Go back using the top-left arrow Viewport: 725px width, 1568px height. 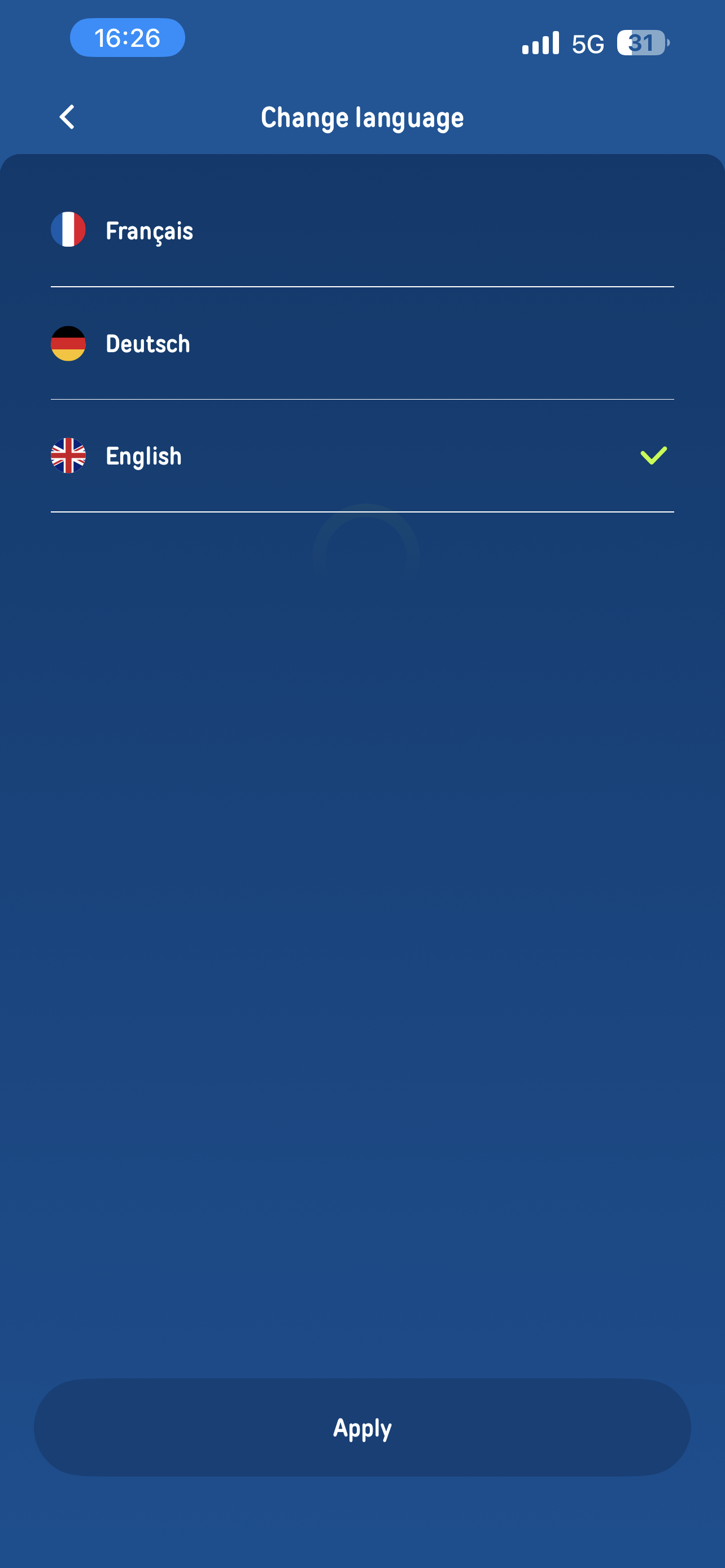(x=67, y=117)
